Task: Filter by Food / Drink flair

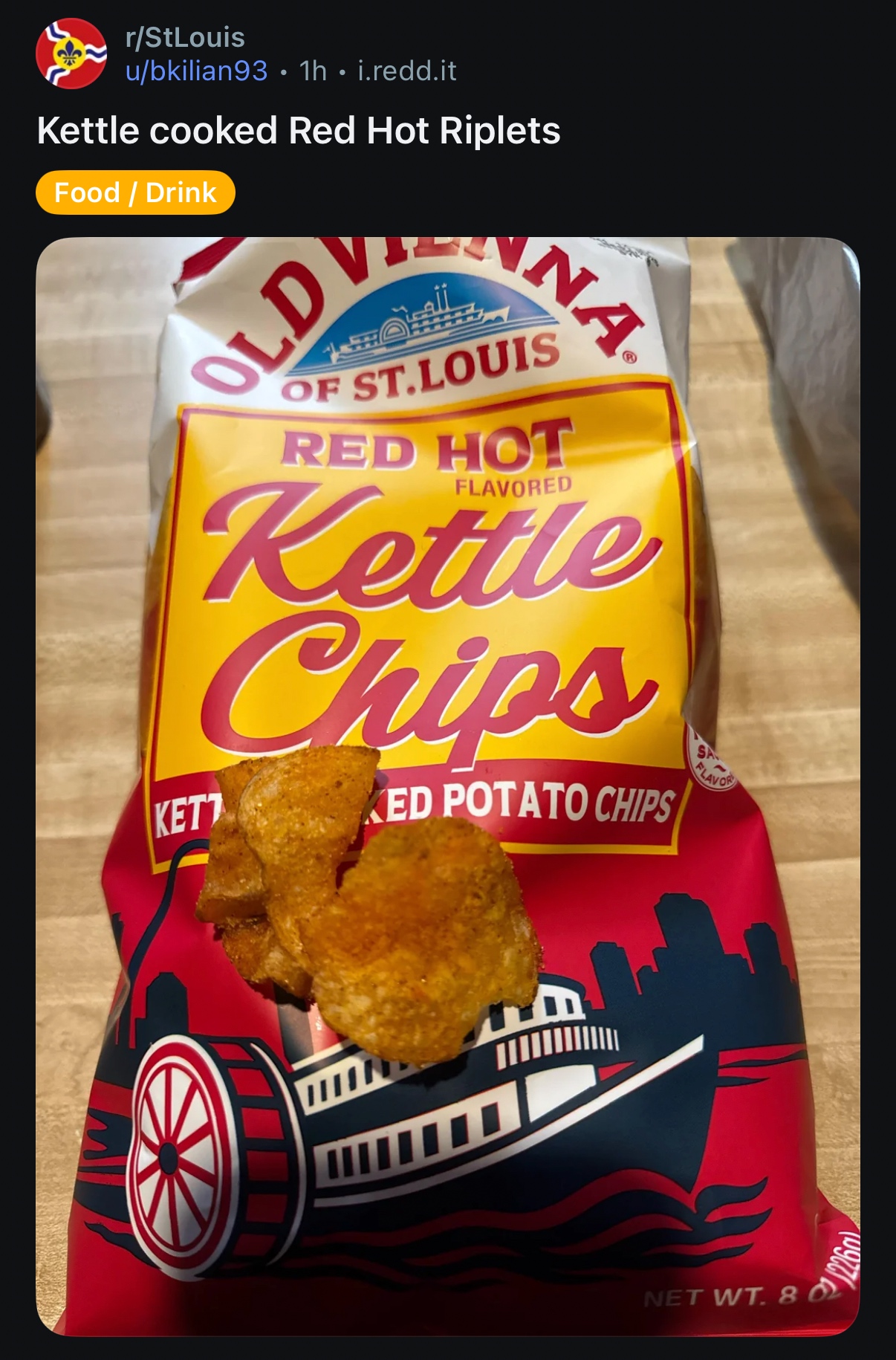Action: pyautogui.click(x=135, y=193)
